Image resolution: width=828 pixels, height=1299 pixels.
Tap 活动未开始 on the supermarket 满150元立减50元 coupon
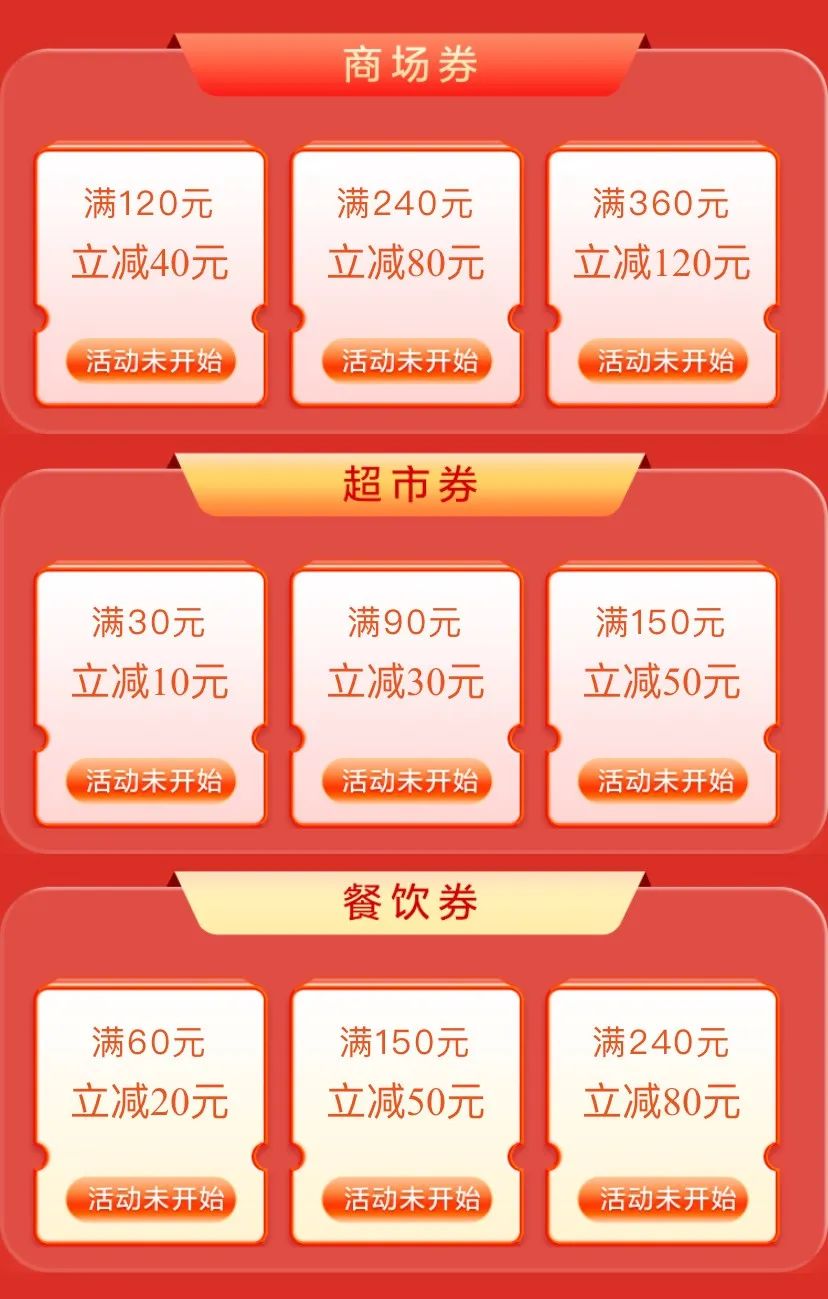[663, 781]
